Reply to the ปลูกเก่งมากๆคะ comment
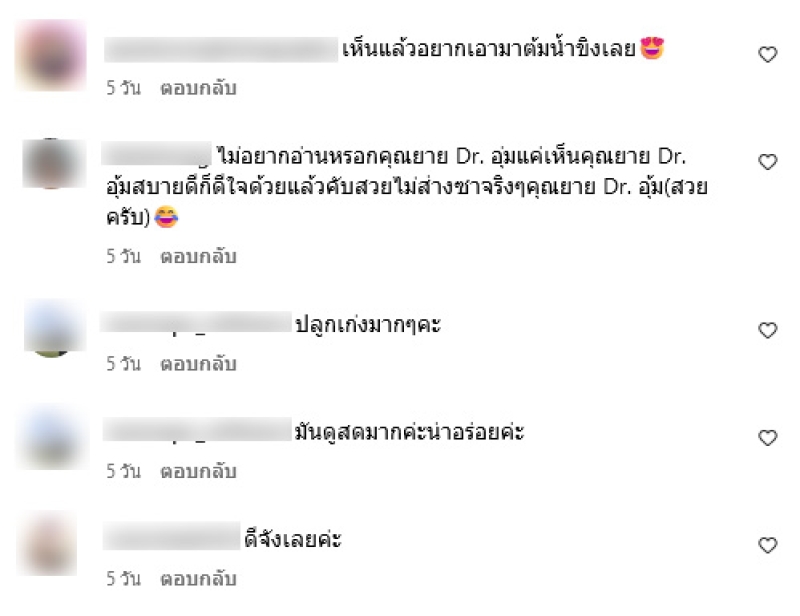The height and width of the screenshot is (616, 800). (x=198, y=364)
